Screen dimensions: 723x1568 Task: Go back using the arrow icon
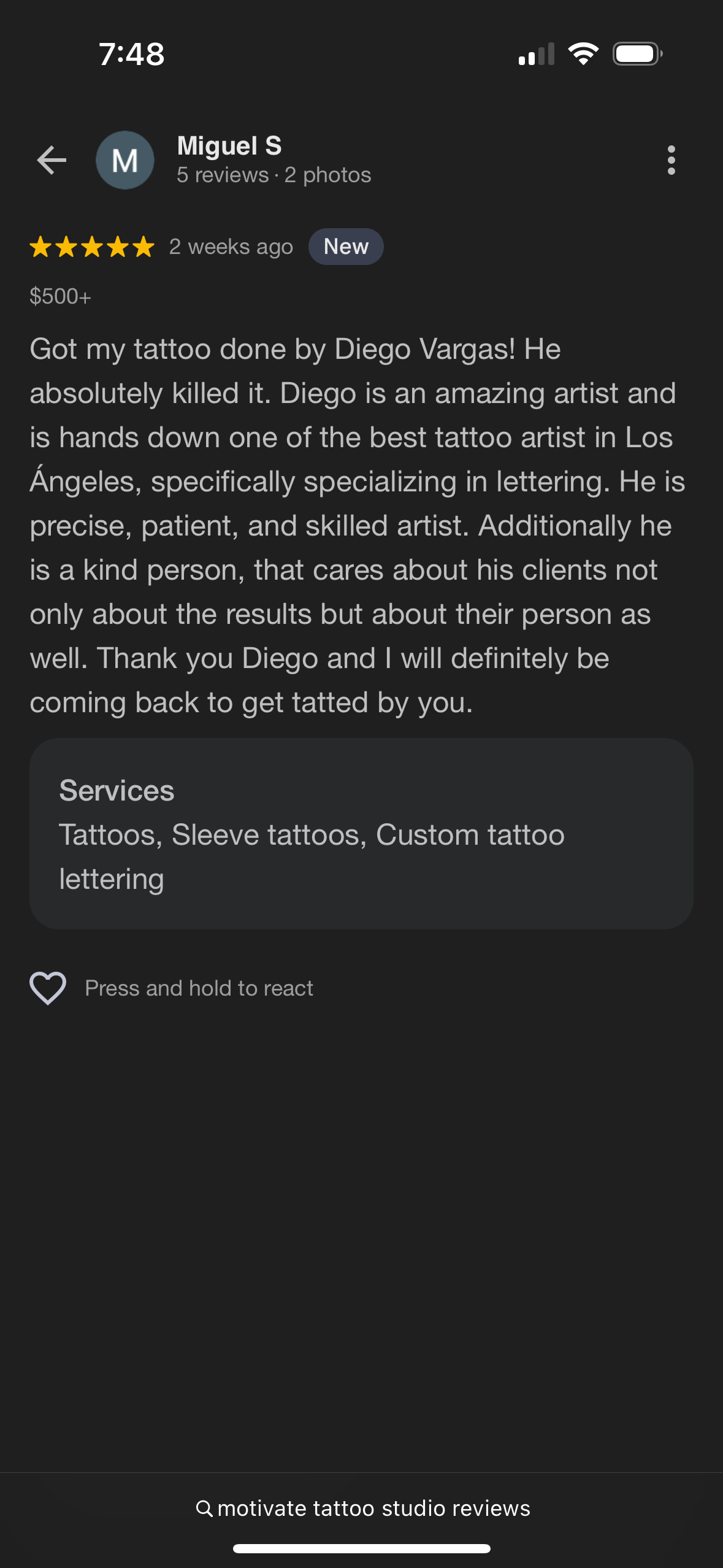coord(52,161)
